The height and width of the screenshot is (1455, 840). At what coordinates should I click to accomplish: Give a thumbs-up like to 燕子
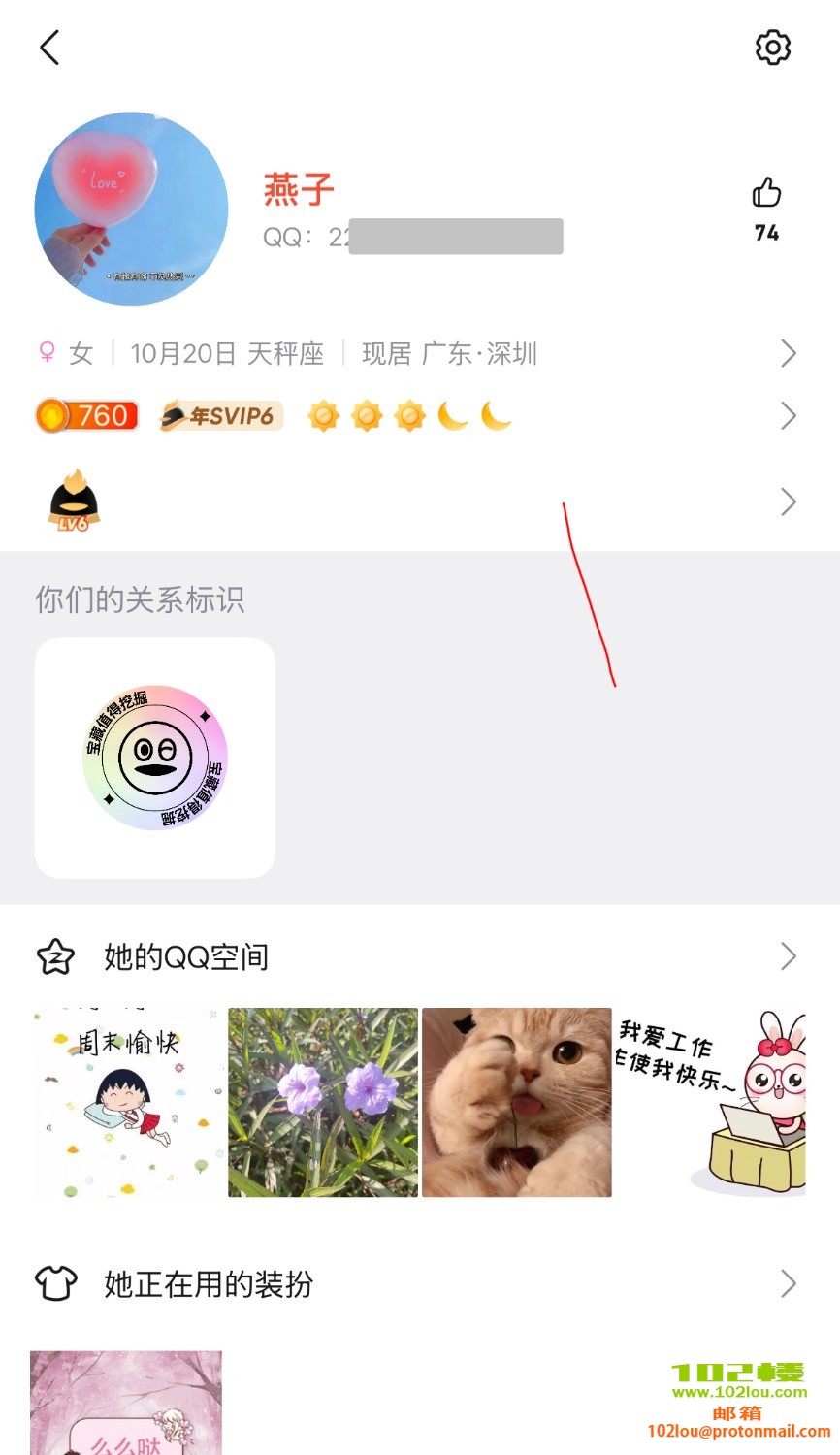pyautogui.click(x=766, y=194)
